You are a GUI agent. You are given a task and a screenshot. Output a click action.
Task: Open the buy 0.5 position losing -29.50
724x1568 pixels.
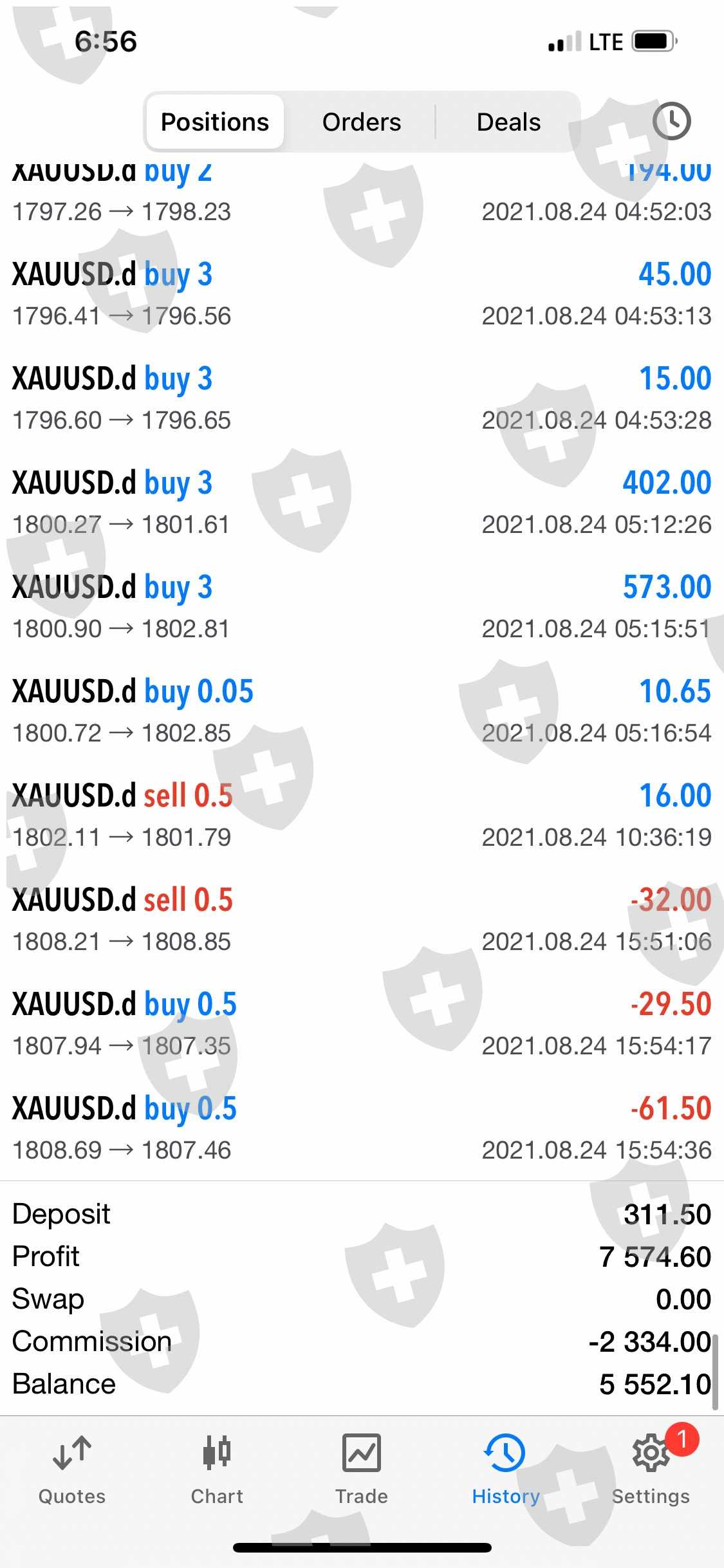pos(362,1023)
